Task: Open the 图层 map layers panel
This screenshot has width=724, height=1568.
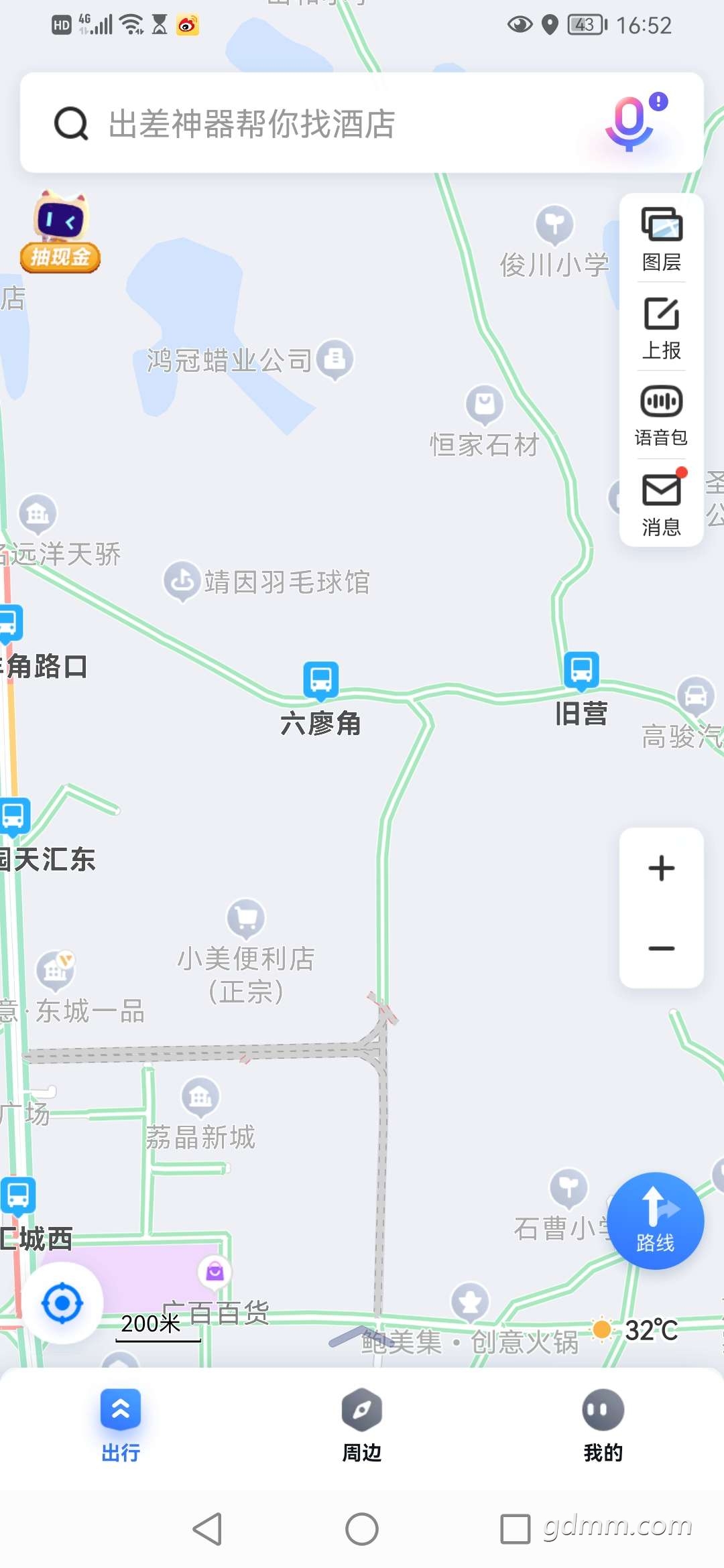Action: tap(662, 239)
